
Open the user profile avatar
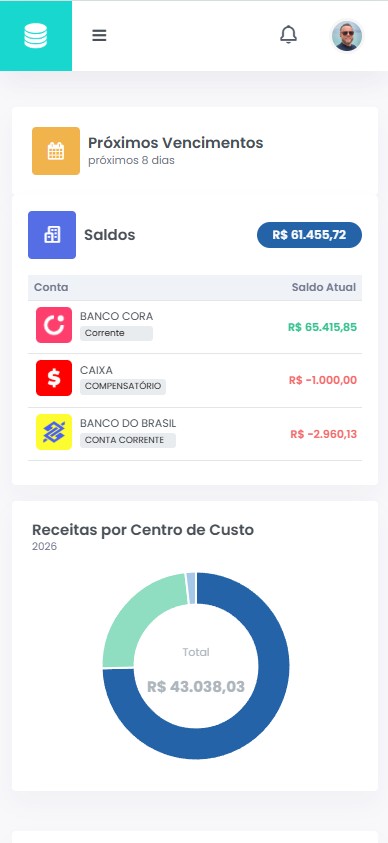[347, 36]
